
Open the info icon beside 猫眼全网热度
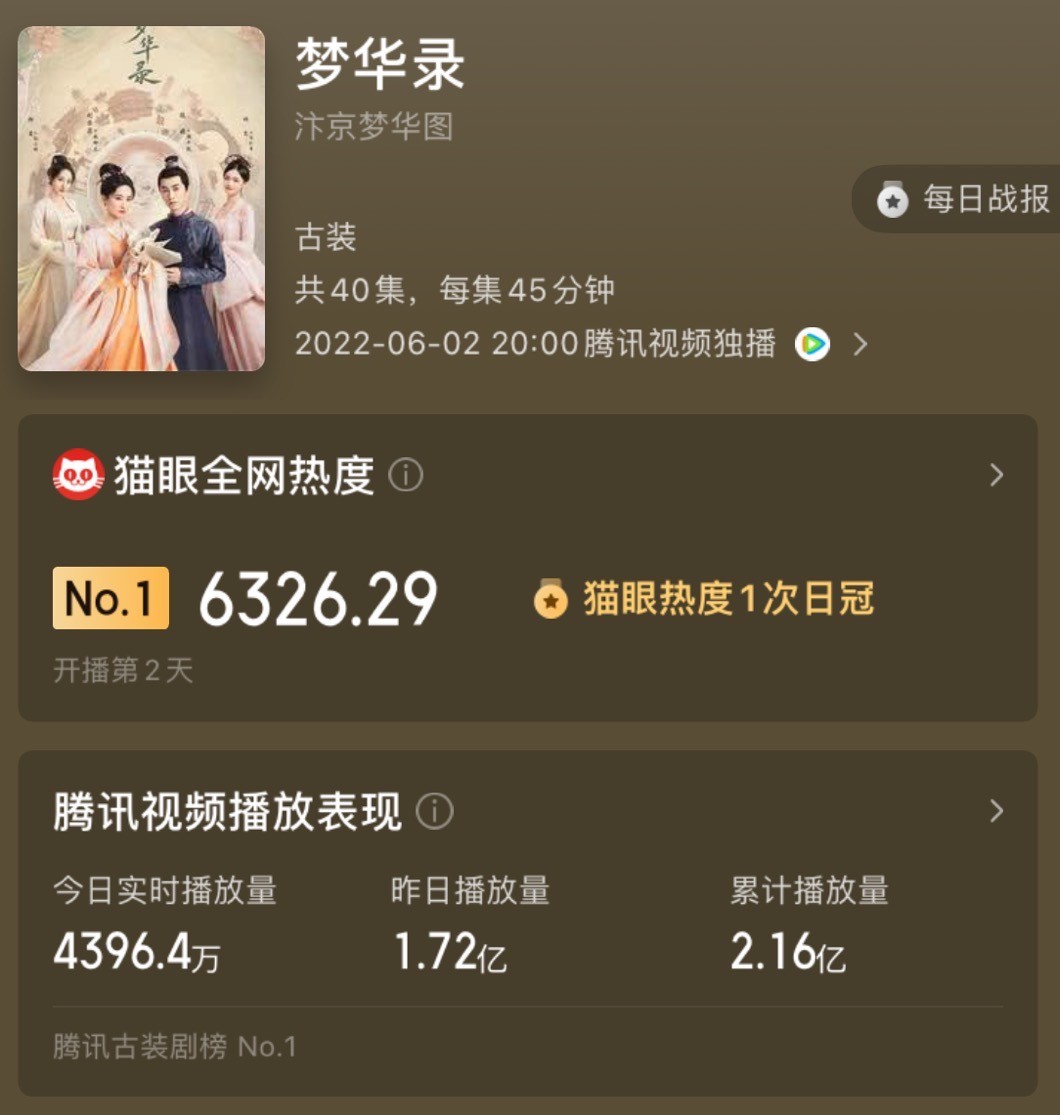[404, 477]
